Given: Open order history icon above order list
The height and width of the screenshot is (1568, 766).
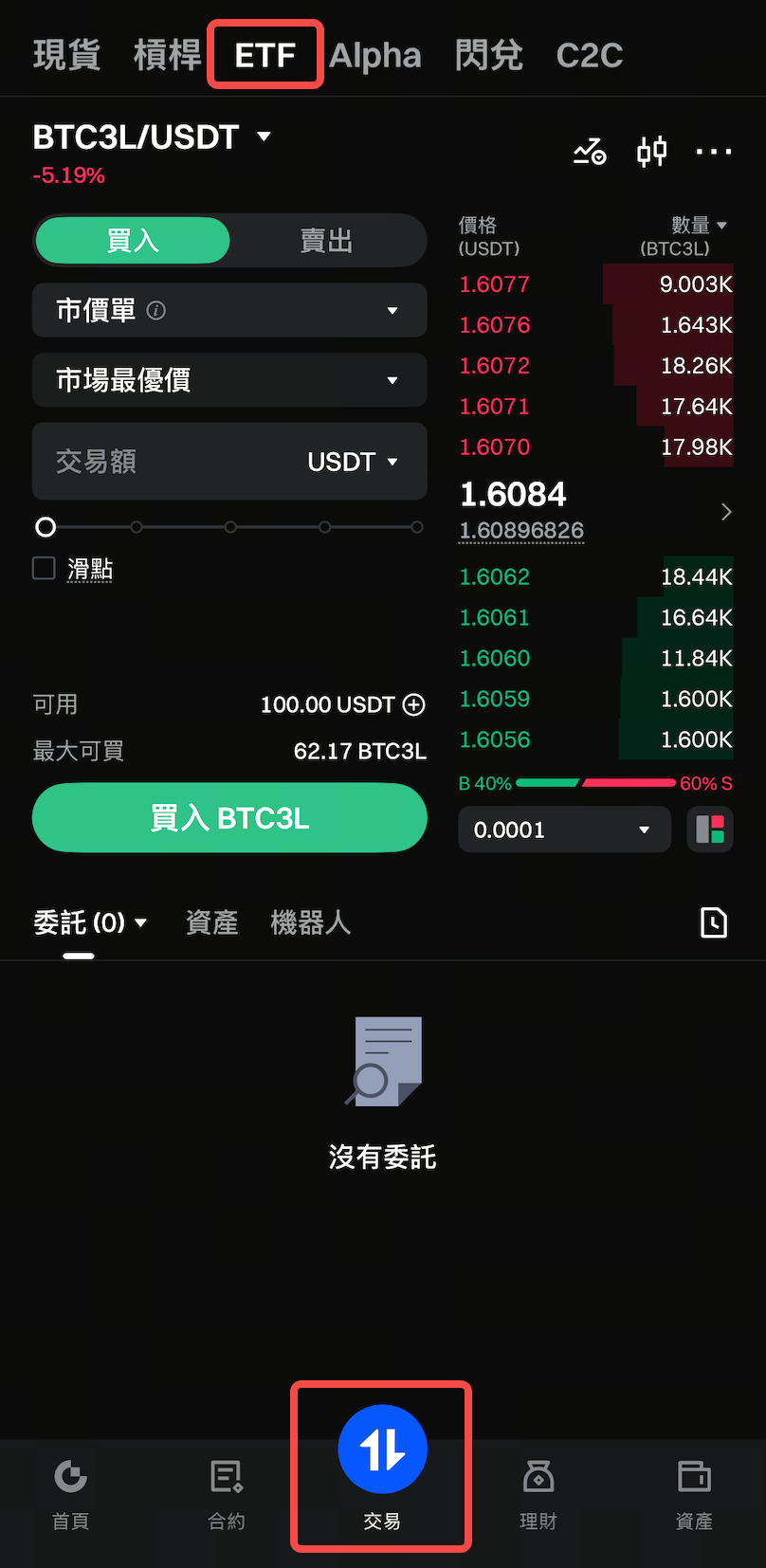Looking at the screenshot, I should tap(714, 921).
